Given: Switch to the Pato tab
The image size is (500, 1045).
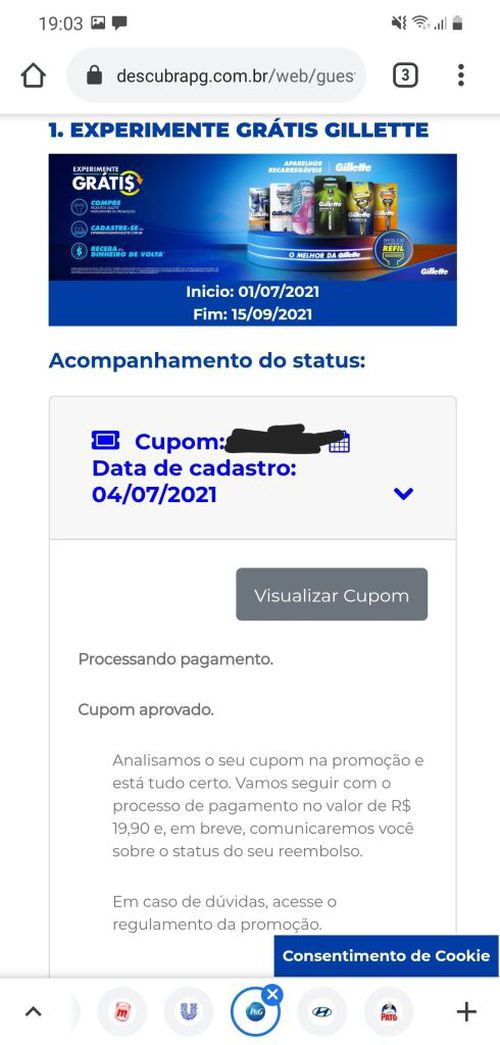Looking at the screenshot, I should tap(389, 1012).
